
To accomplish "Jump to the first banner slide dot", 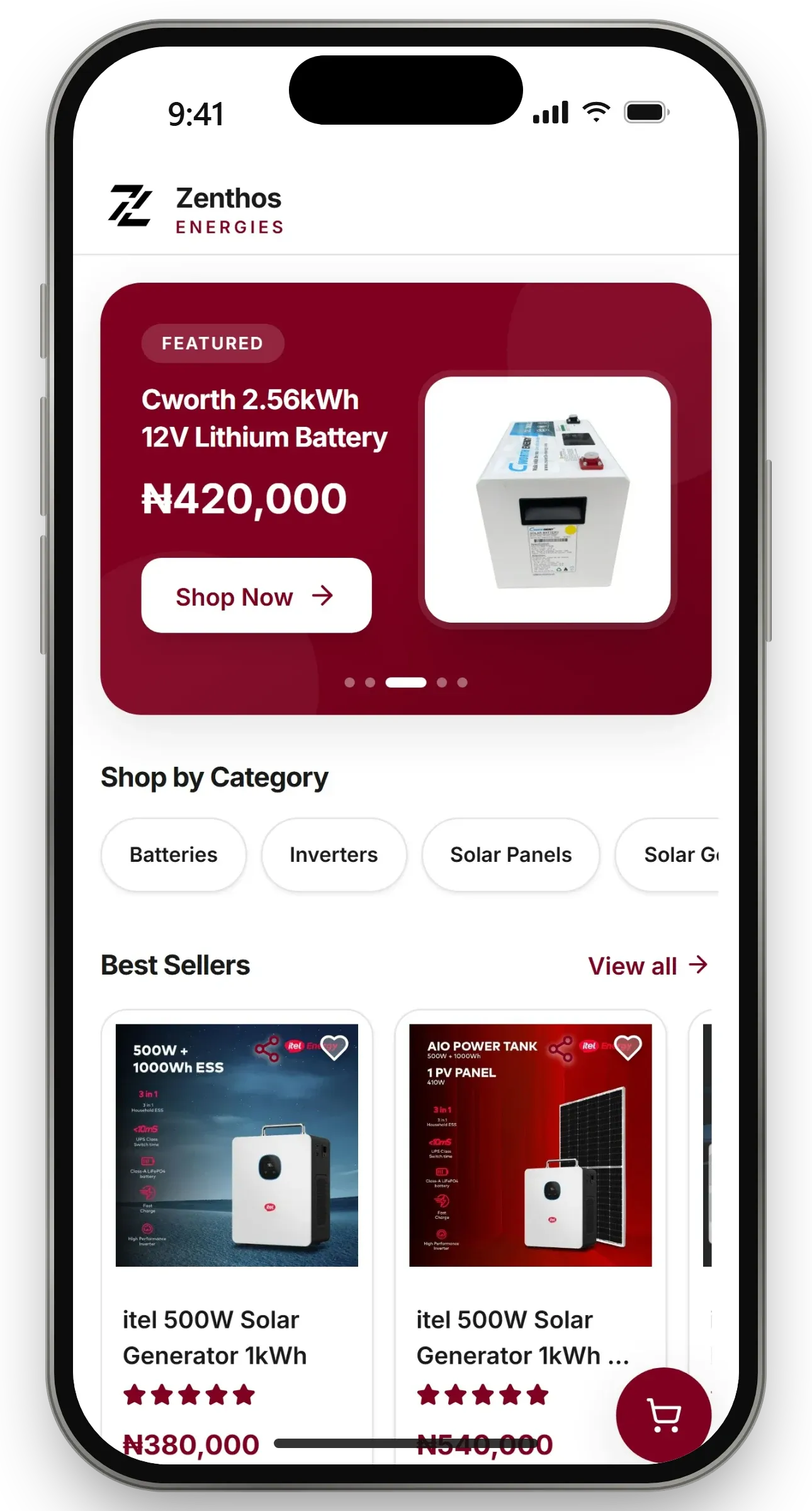I will click(350, 682).
